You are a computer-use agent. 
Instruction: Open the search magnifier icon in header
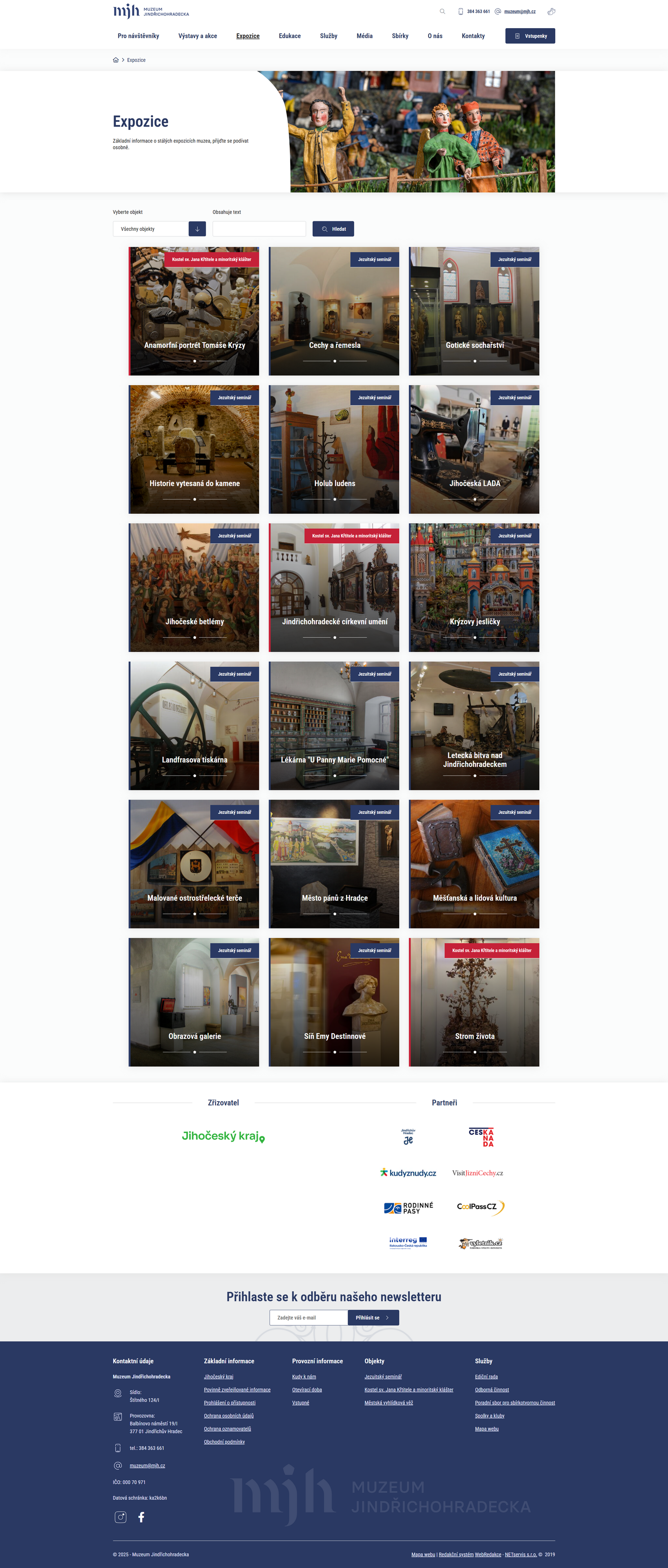point(442,11)
